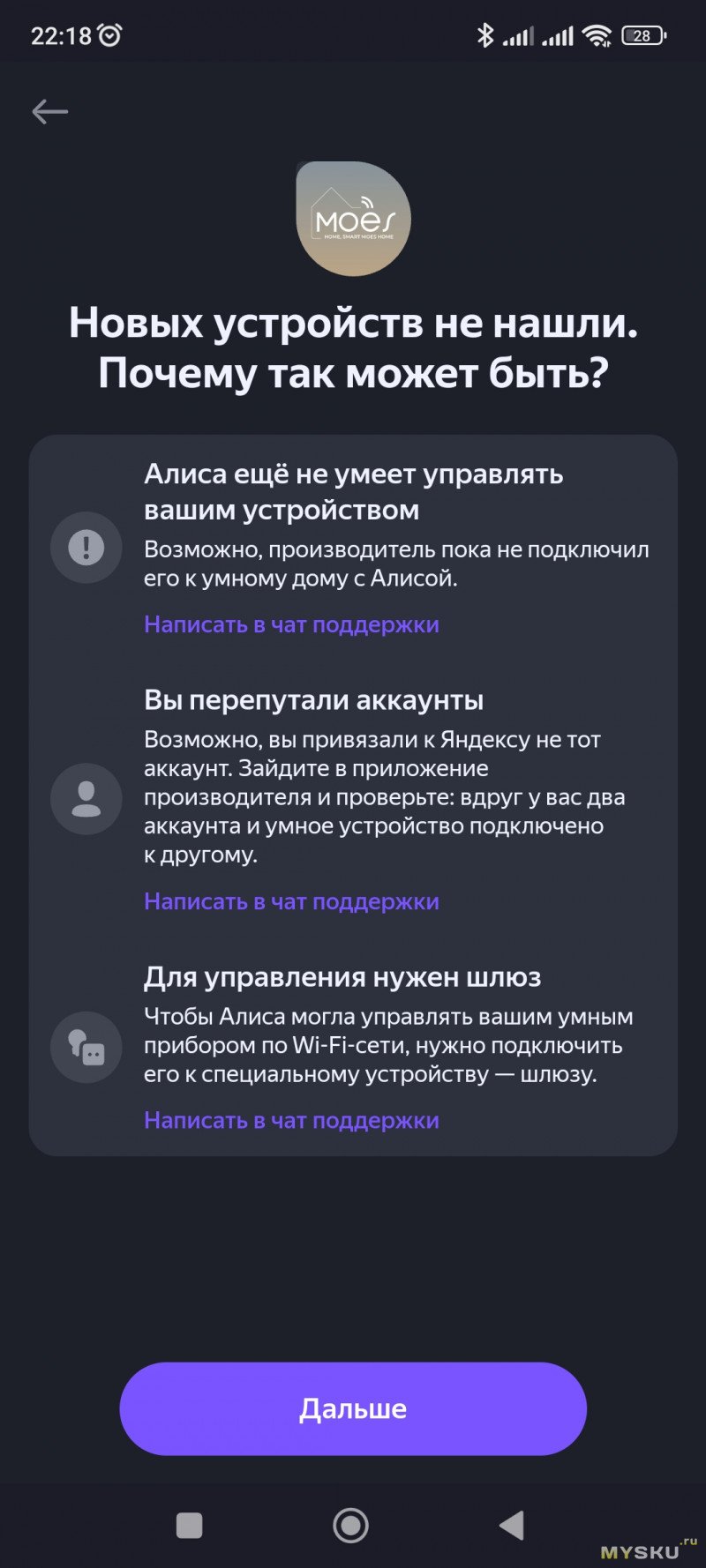Go to home screen via navigation bar

[x=350, y=1525]
